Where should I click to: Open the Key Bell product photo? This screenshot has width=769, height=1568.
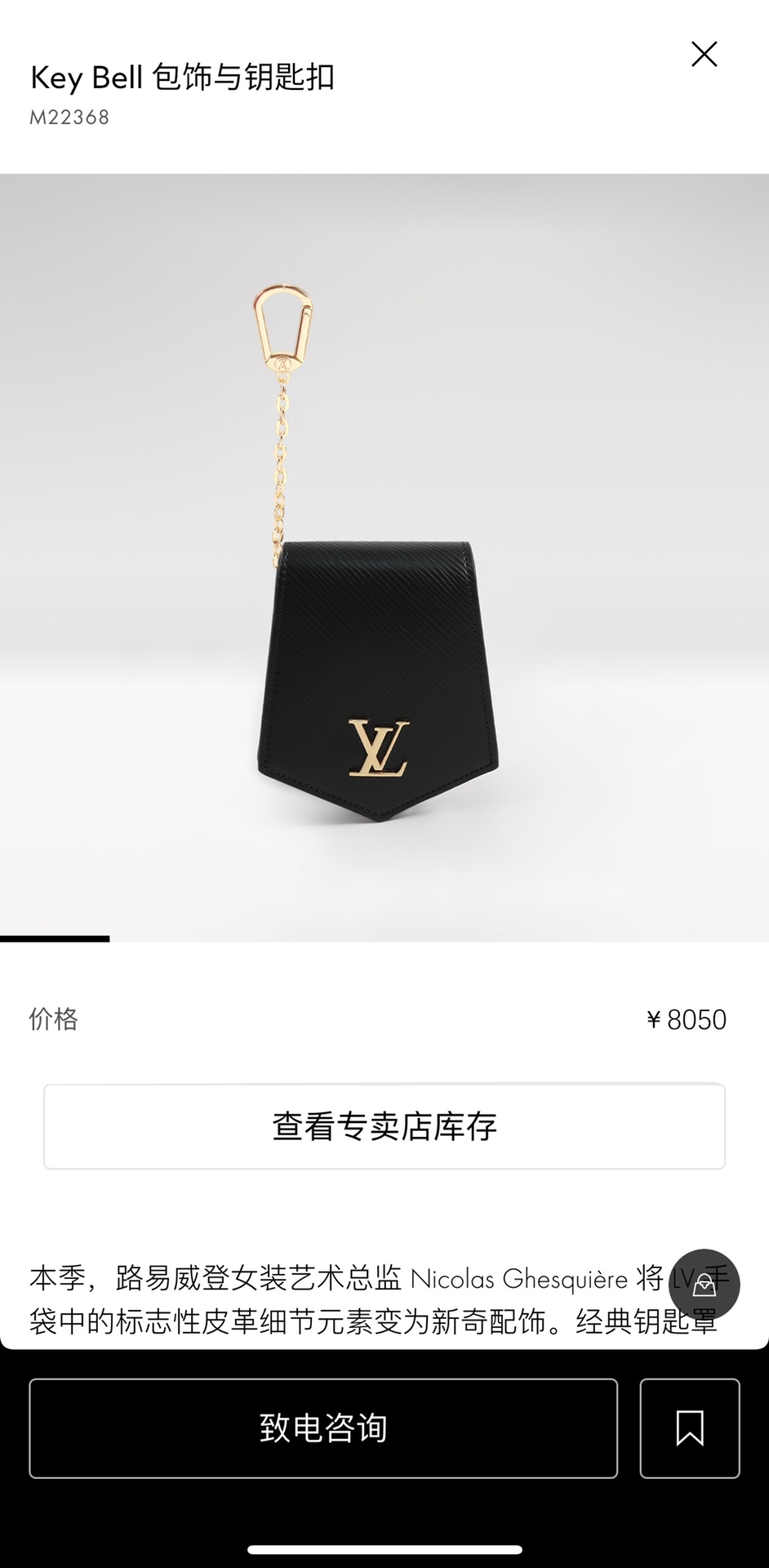(x=384, y=557)
